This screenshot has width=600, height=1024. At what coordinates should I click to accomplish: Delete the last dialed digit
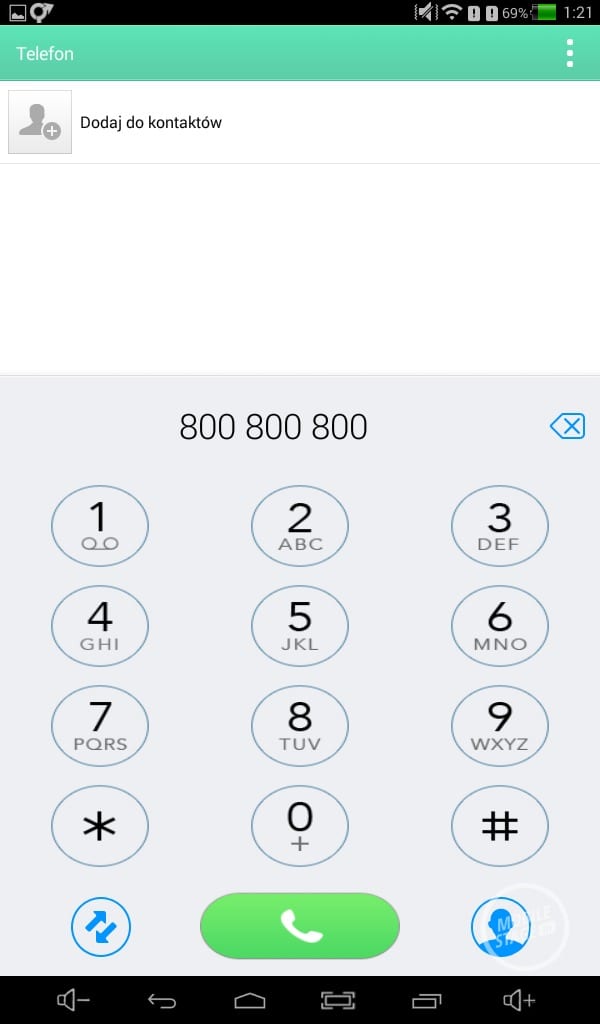coord(567,427)
